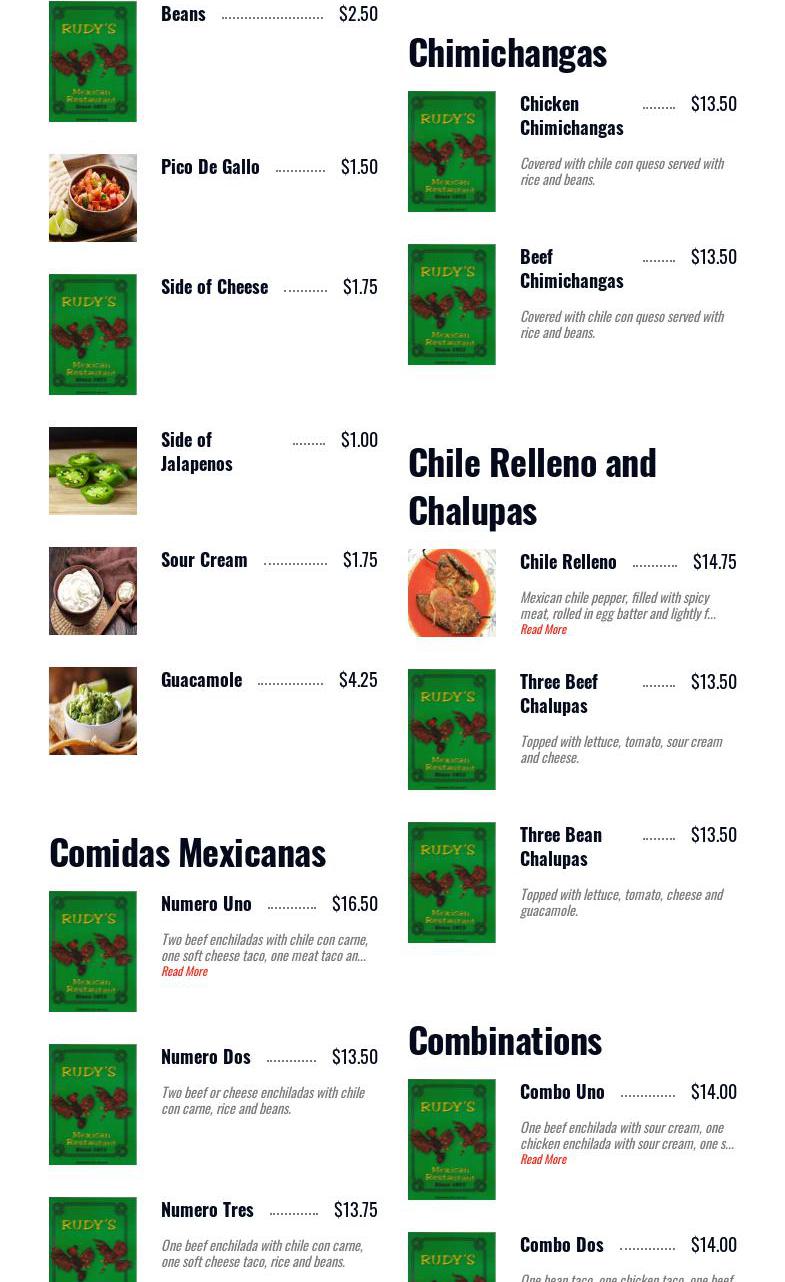Open the Side of Cheese item

click(x=214, y=287)
